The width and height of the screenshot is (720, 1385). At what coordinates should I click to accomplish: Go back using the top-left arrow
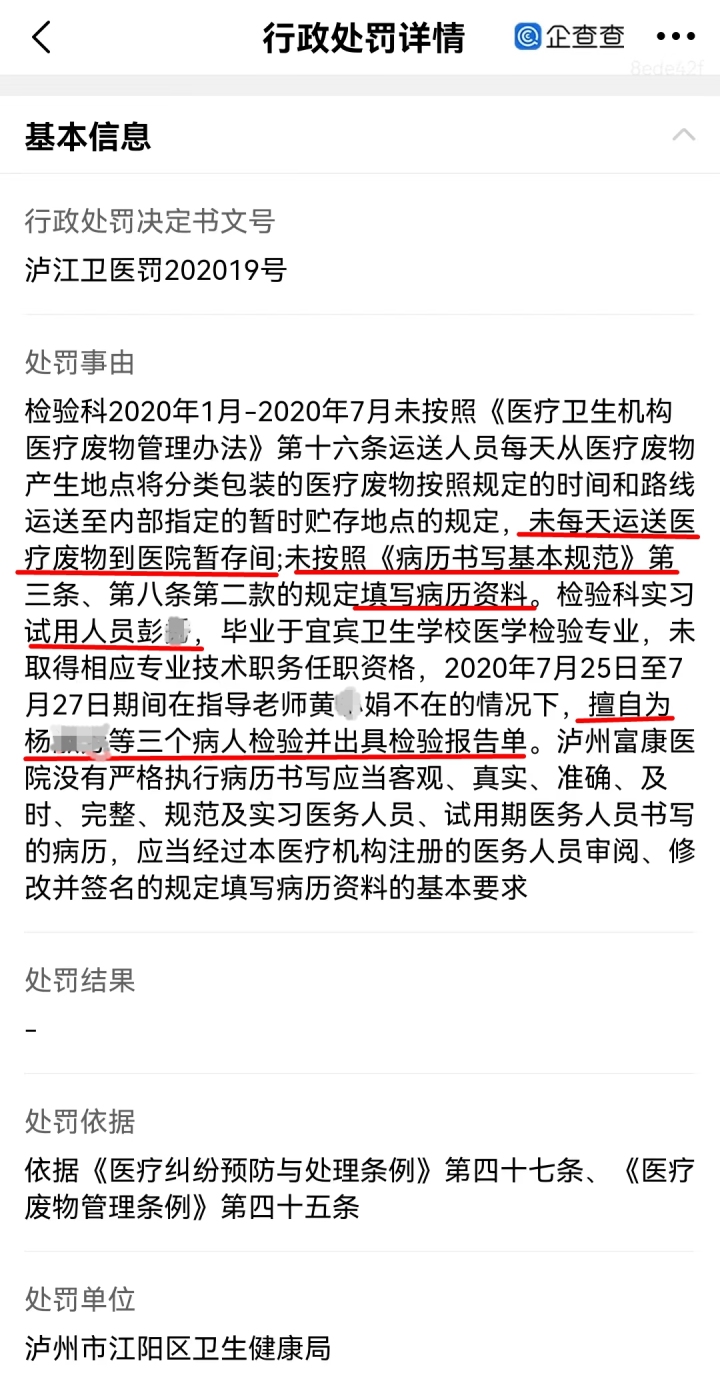(40, 37)
